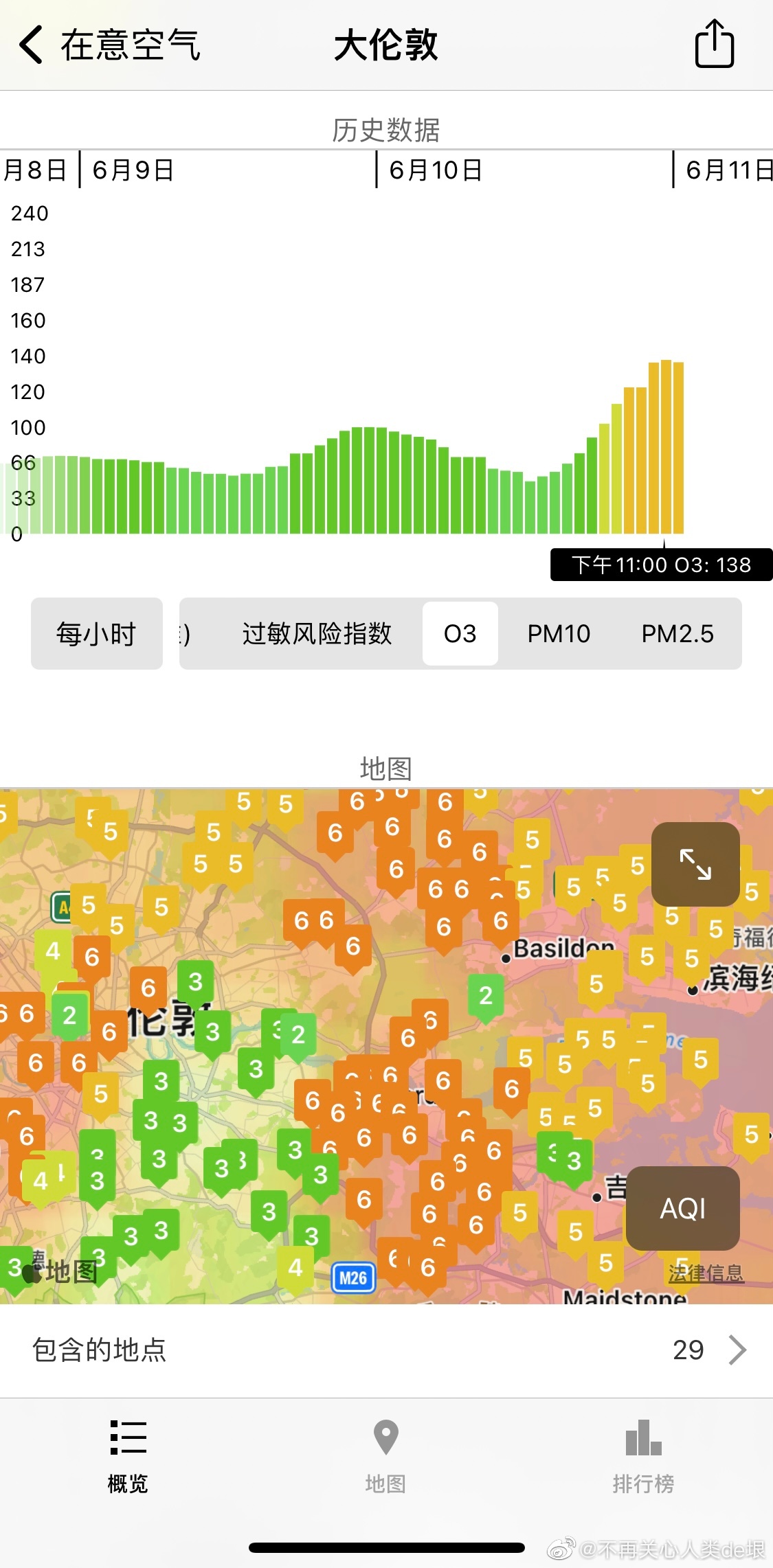Image resolution: width=773 pixels, height=1568 pixels.
Task: Open the 每小时 interval selector
Action: click(97, 633)
